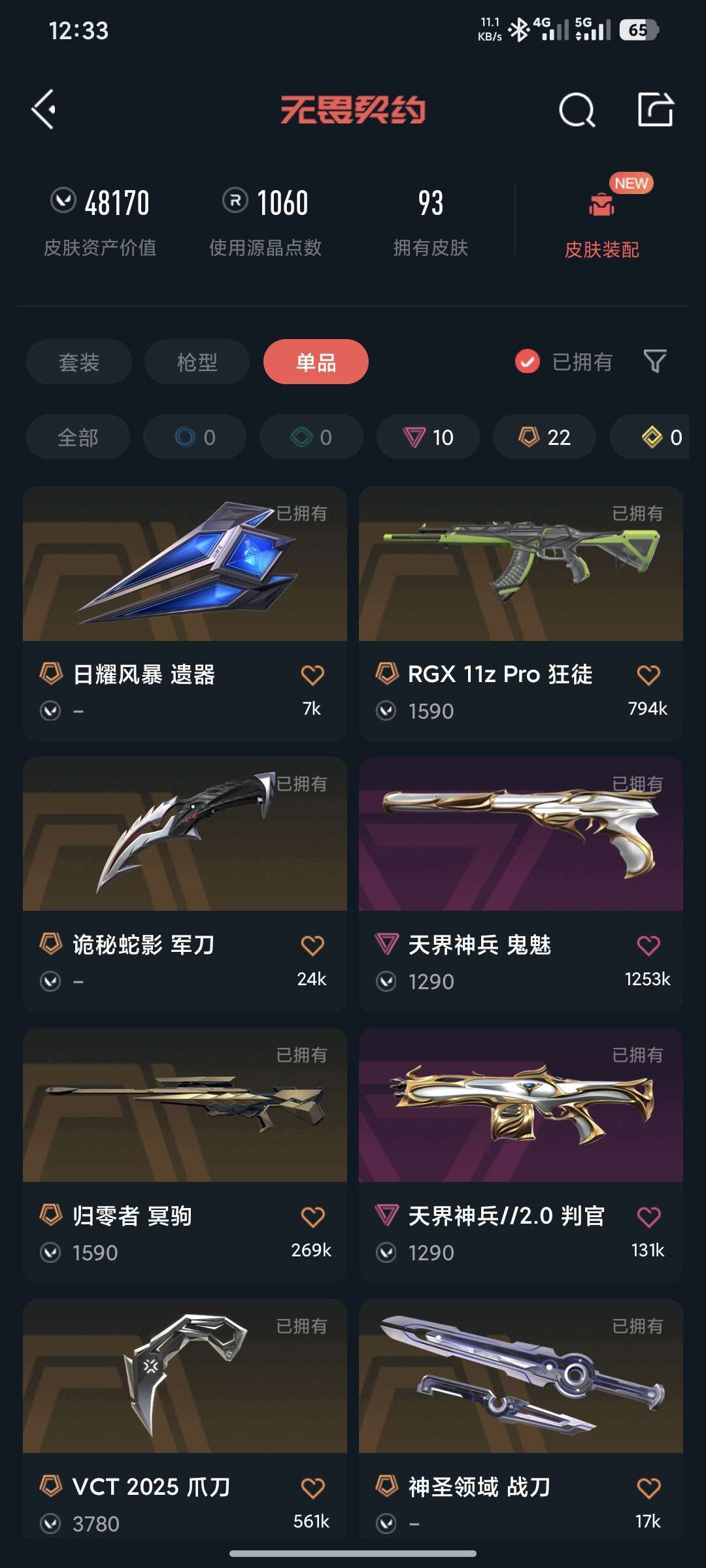Viewport: 706px width, 1568px height.
Task: Open the search icon in the header
Action: point(577,110)
